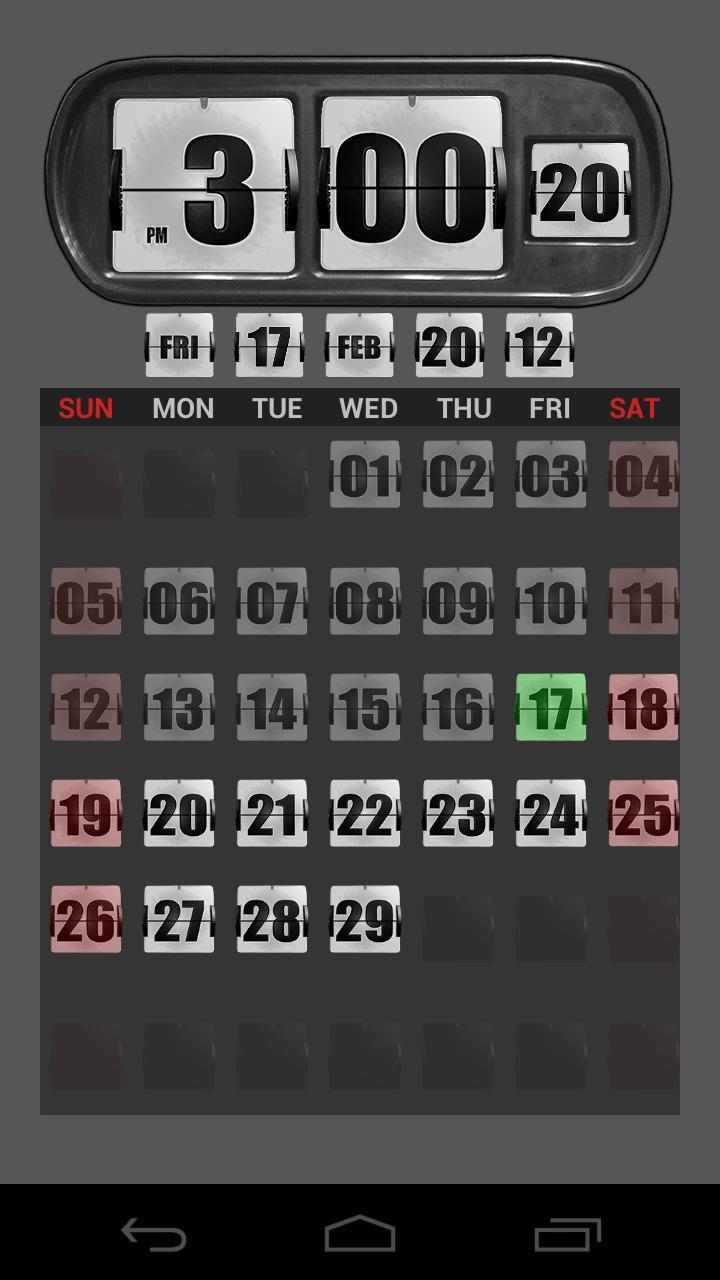The image size is (720, 1280).
Task: Tap calendar day 05
Action: (x=86, y=601)
